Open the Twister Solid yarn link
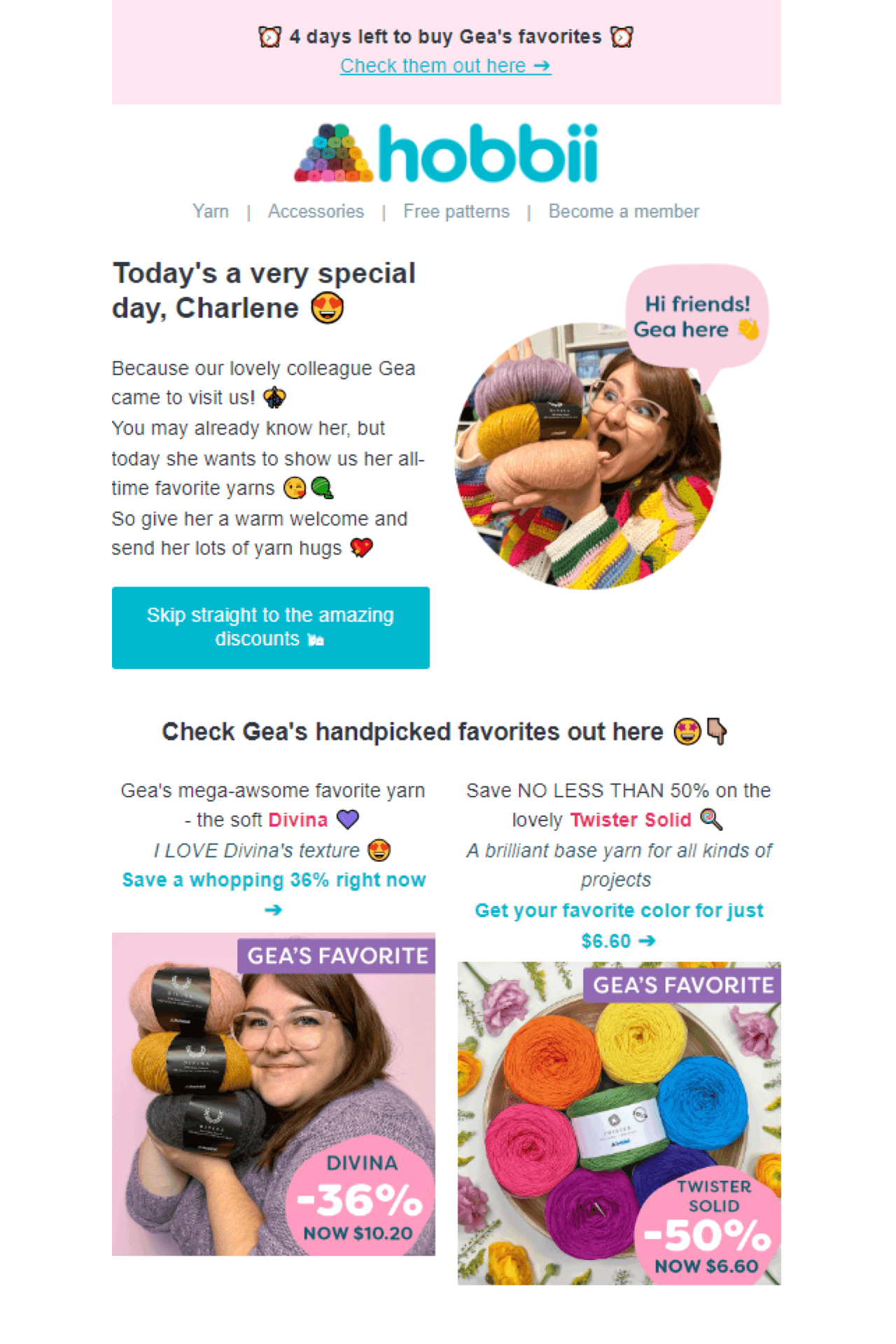The image size is (896, 1344). coord(630,820)
